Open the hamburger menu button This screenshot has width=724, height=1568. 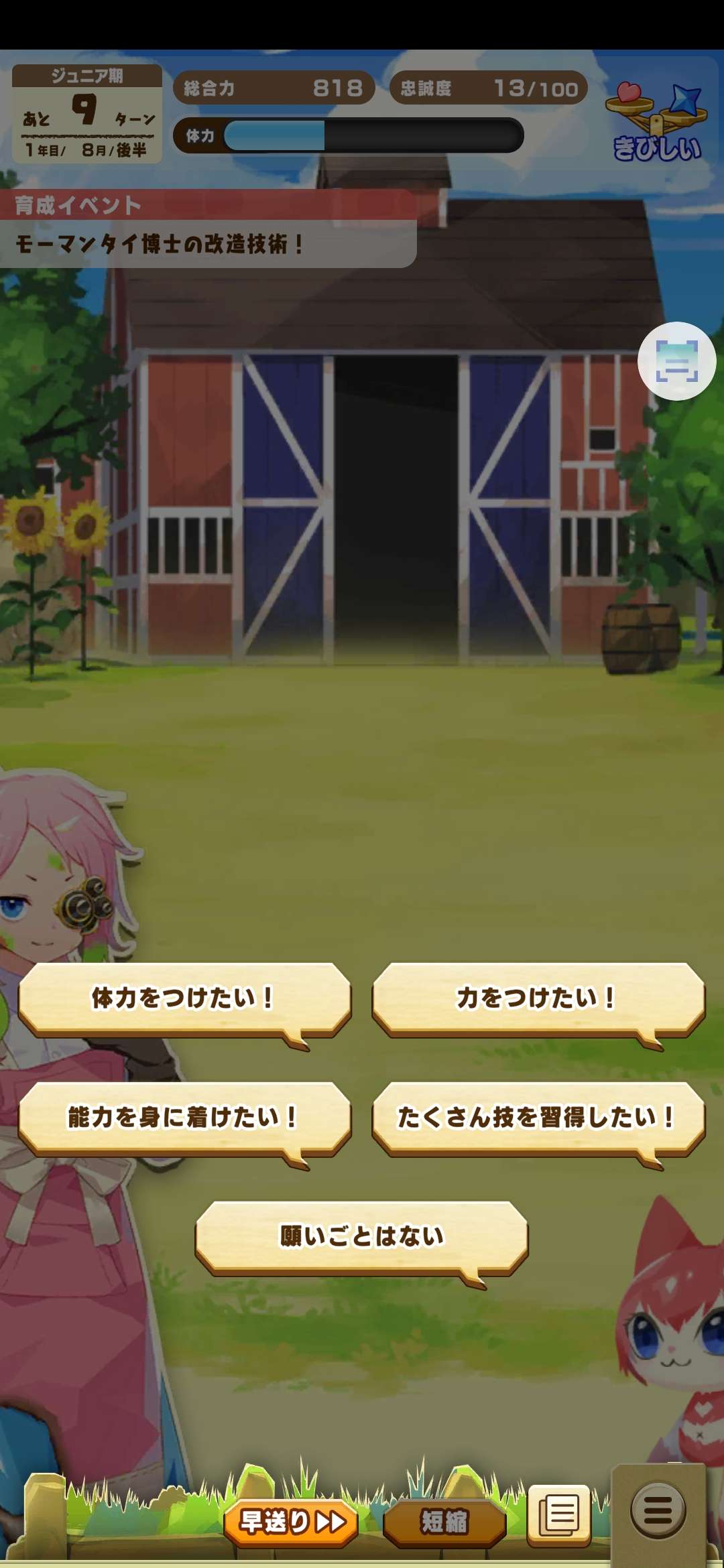658,1511
